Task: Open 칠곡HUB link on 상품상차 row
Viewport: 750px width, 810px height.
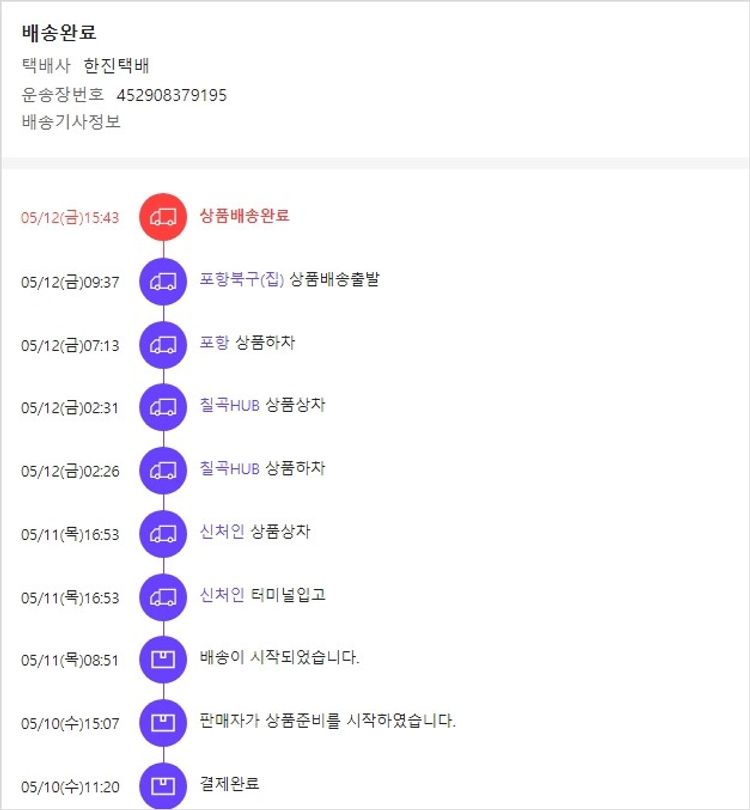Action: [x=229, y=406]
